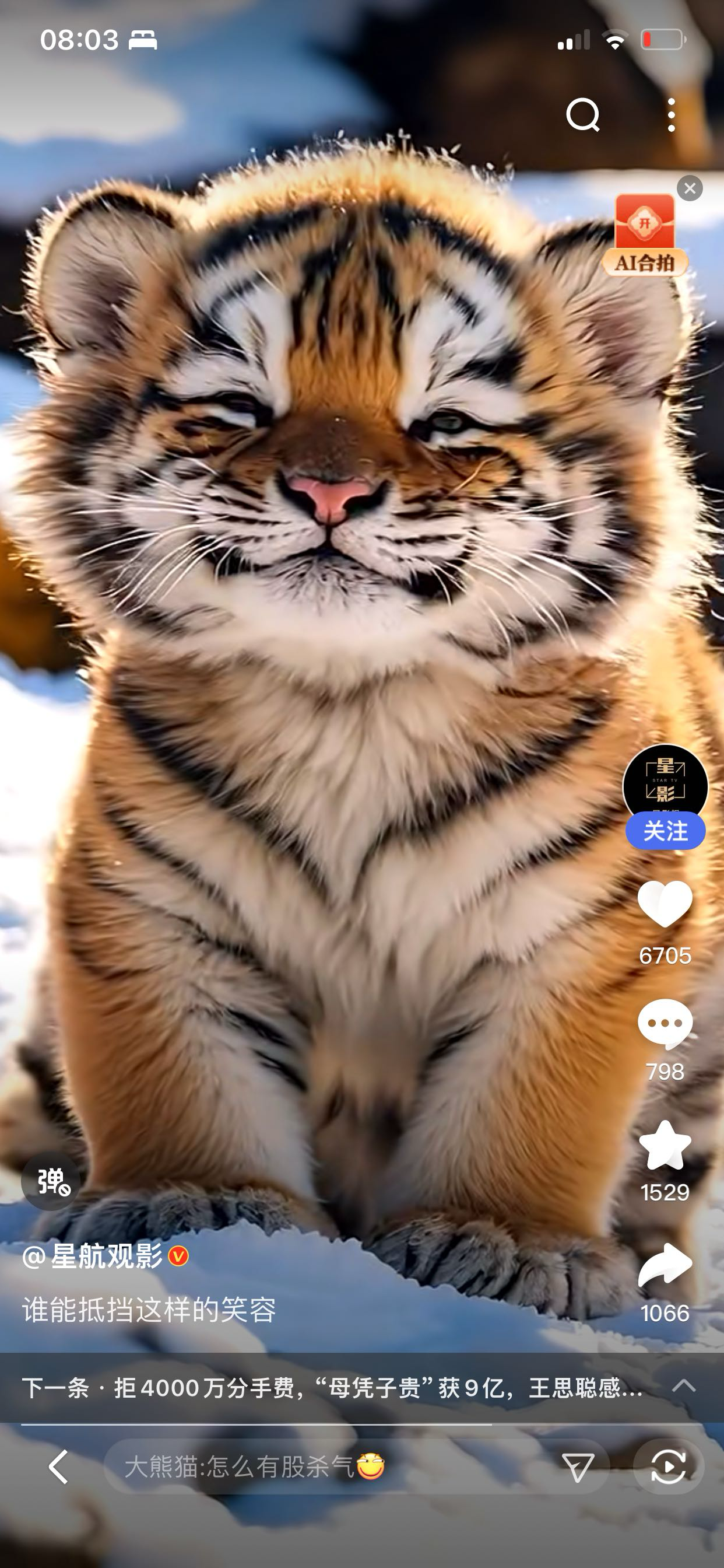Image resolution: width=724 pixels, height=1568 pixels.
Task: Open the comments with 798 replies
Action: tap(665, 1024)
